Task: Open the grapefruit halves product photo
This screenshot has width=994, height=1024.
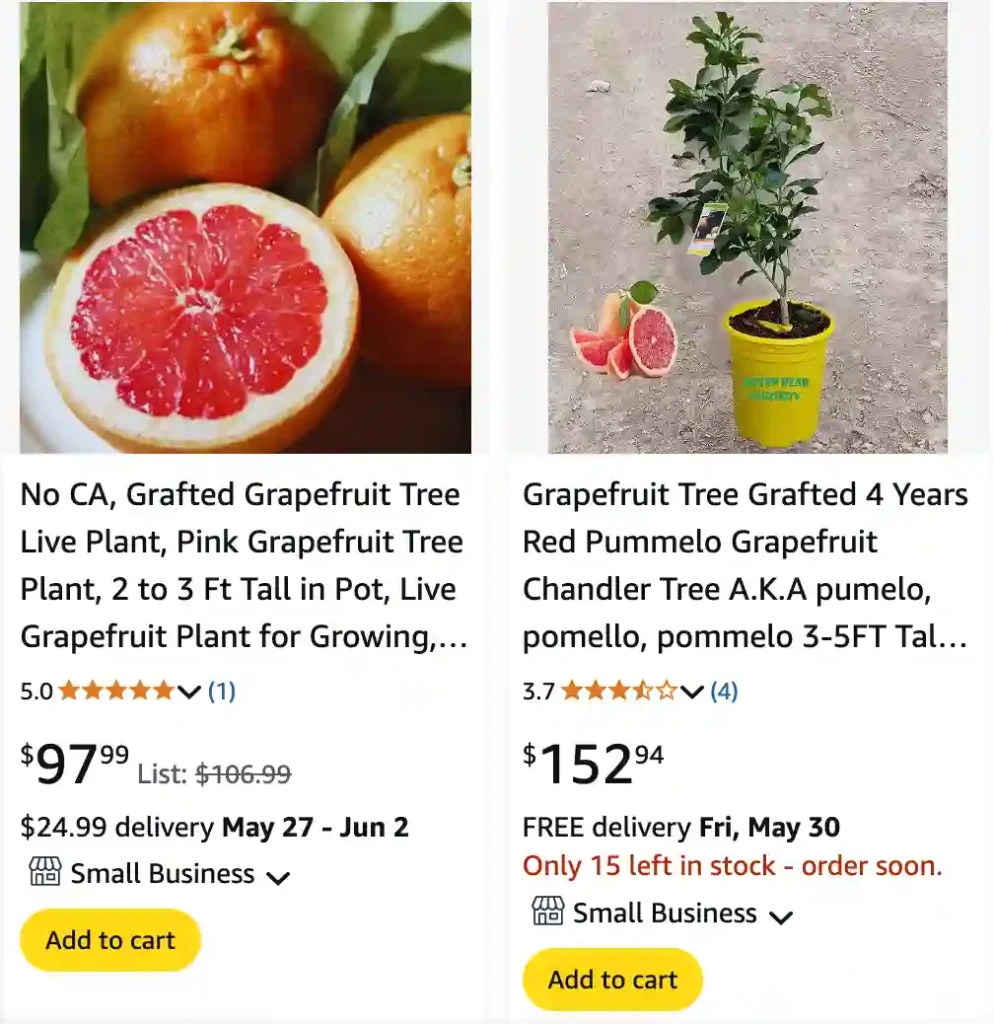Action: pyautogui.click(x=243, y=225)
